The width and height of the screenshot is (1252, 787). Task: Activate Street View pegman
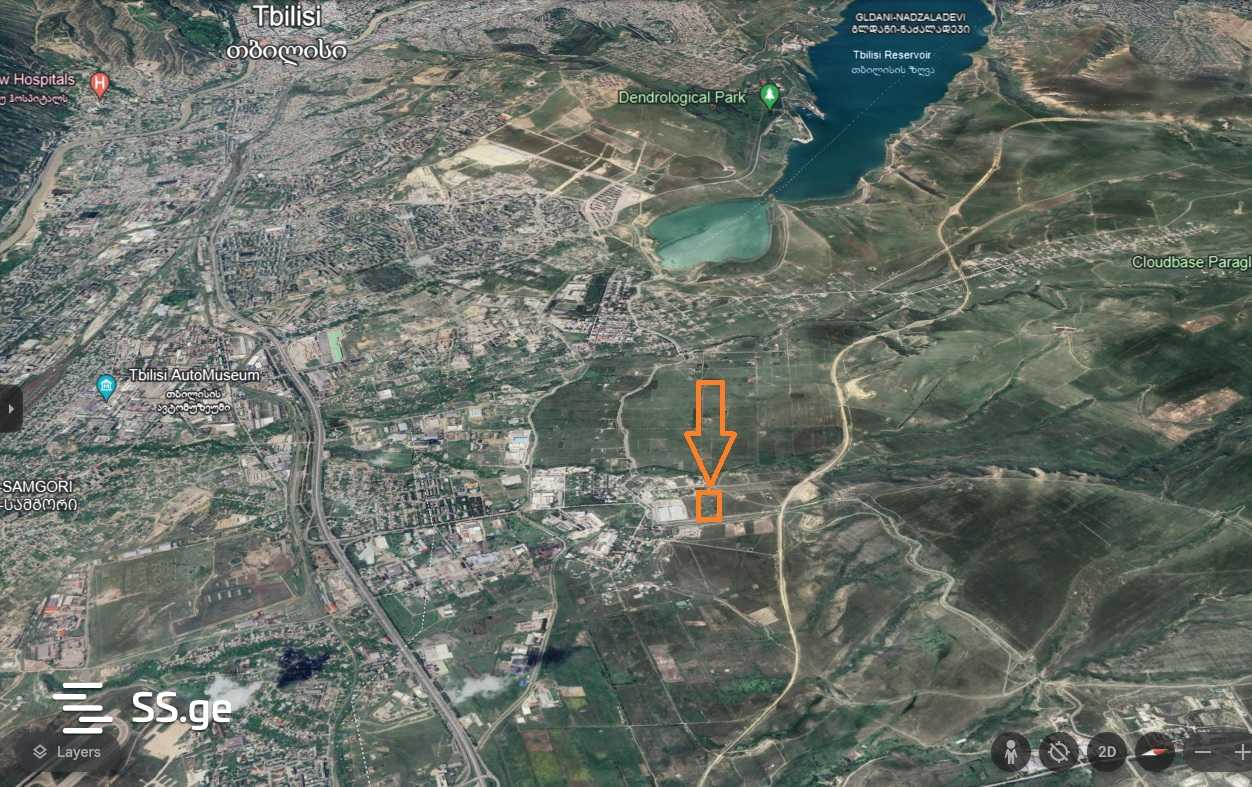1011,752
